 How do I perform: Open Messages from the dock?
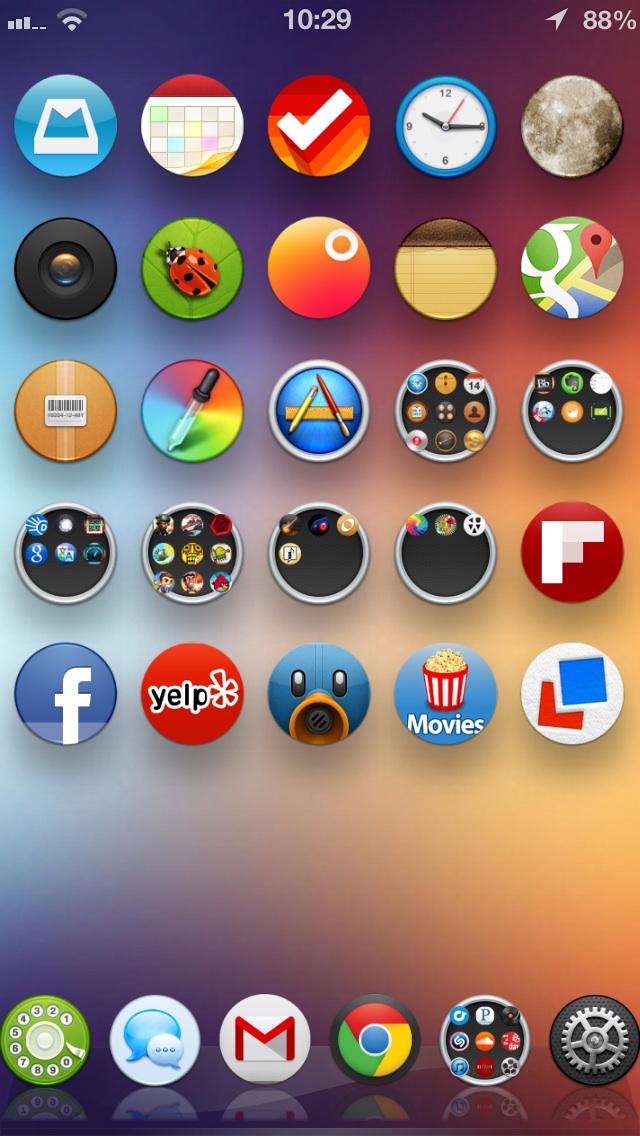(155, 1040)
